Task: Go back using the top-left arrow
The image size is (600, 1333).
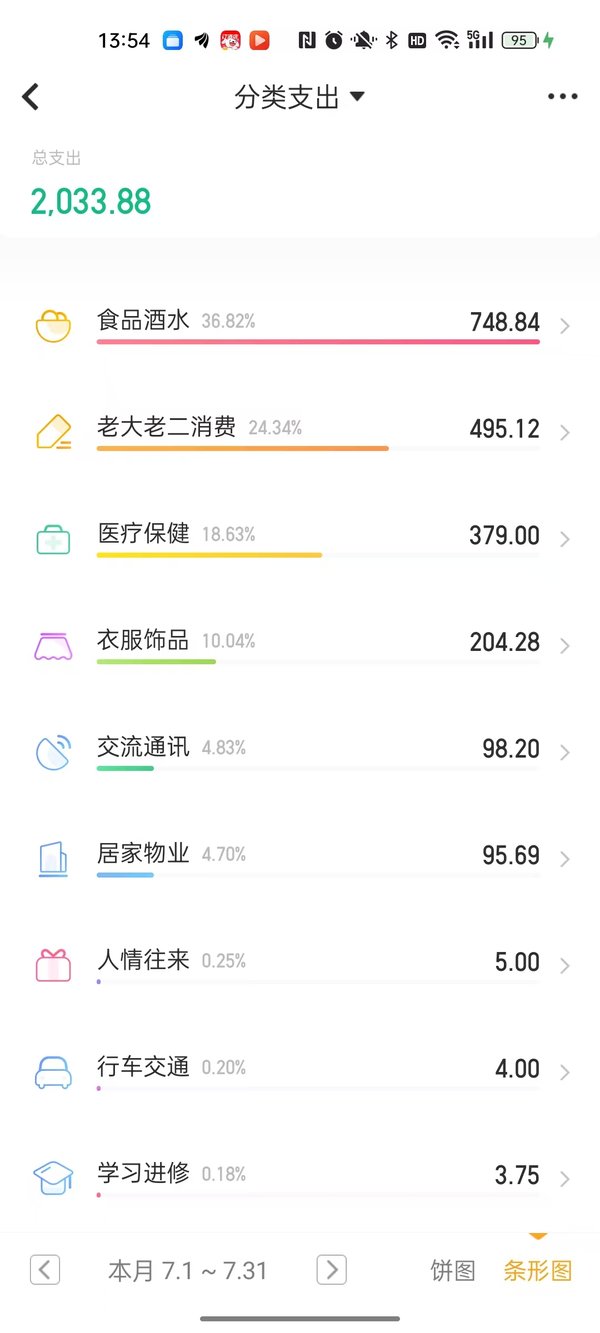Action: pos(31,97)
